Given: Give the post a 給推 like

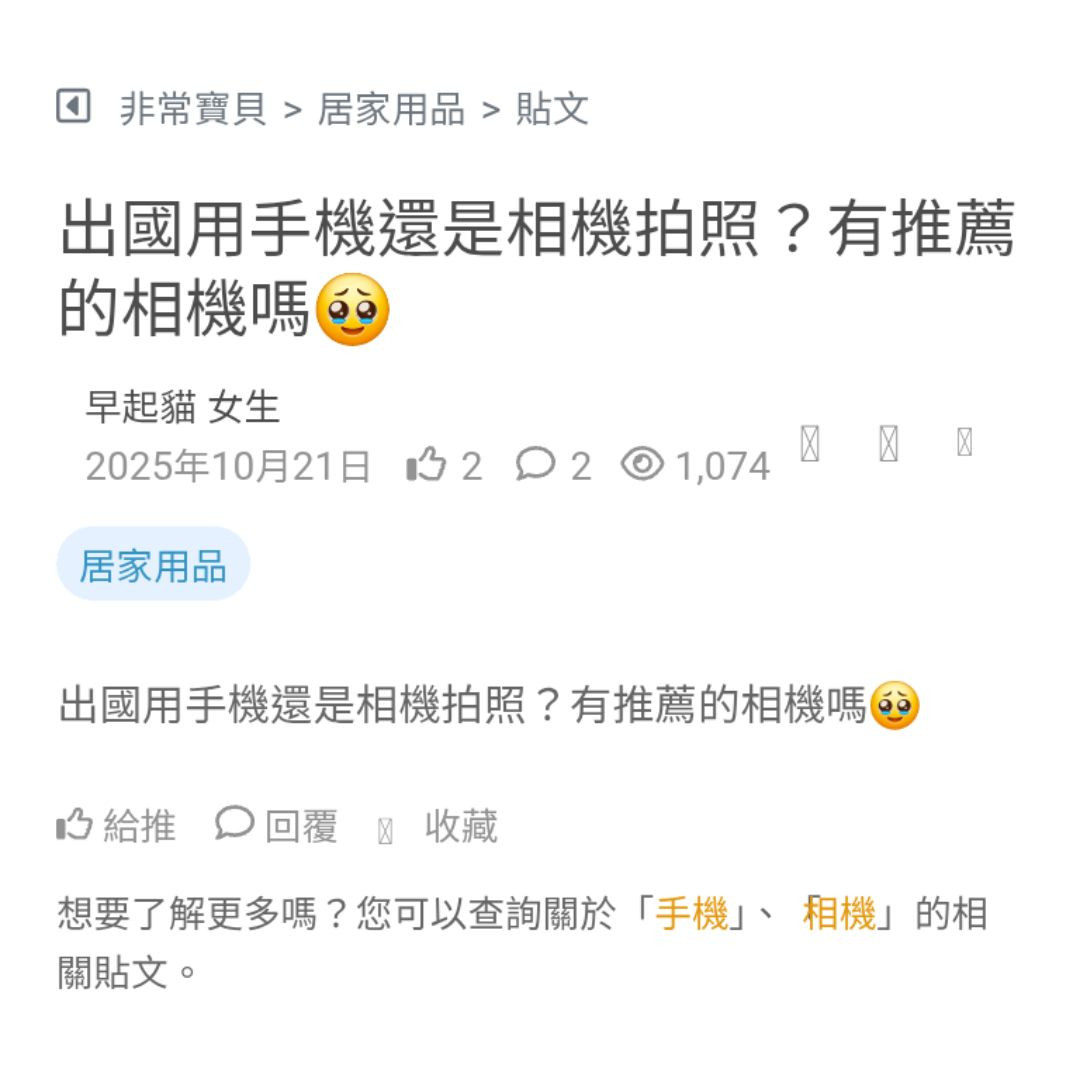Looking at the screenshot, I should pos(116,827).
